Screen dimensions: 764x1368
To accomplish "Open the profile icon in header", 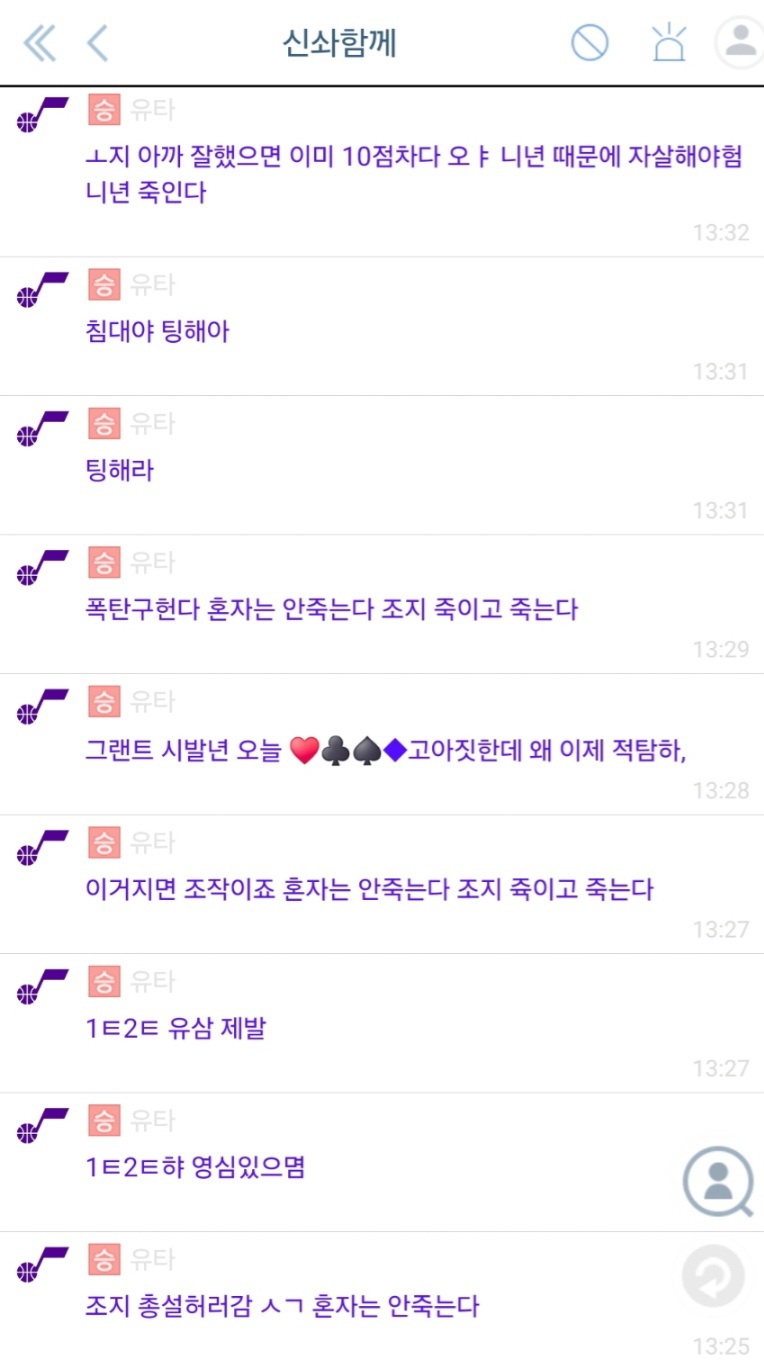I will (x=740, y=42).
